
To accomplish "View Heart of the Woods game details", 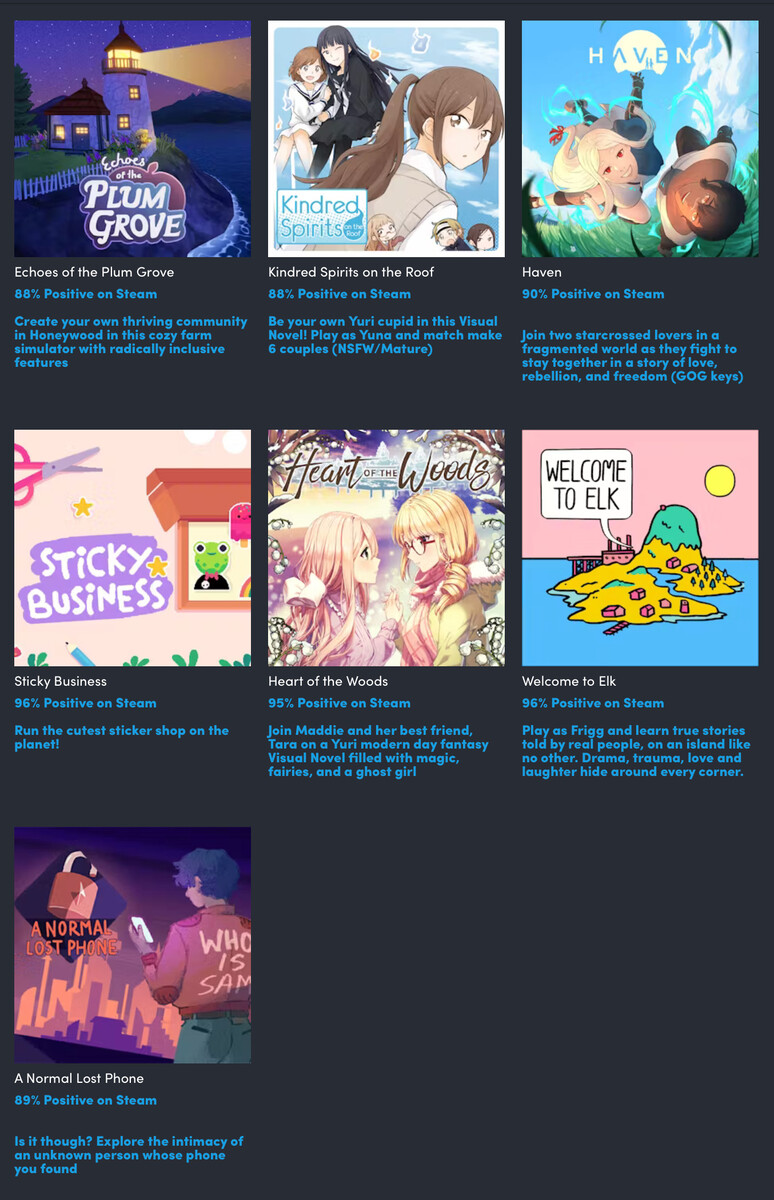I will click(386, 548).
